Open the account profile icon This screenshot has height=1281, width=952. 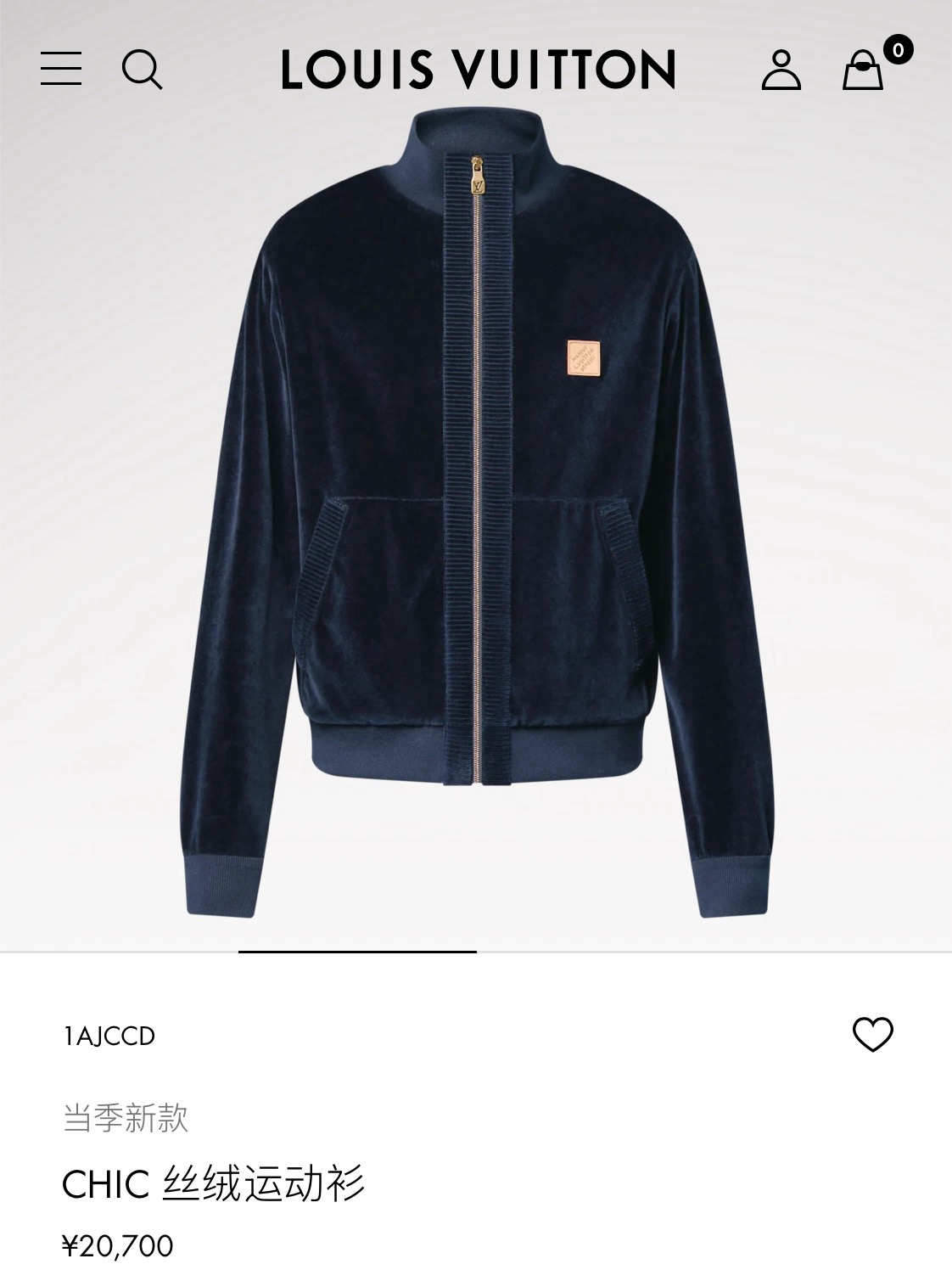(781, 70)
